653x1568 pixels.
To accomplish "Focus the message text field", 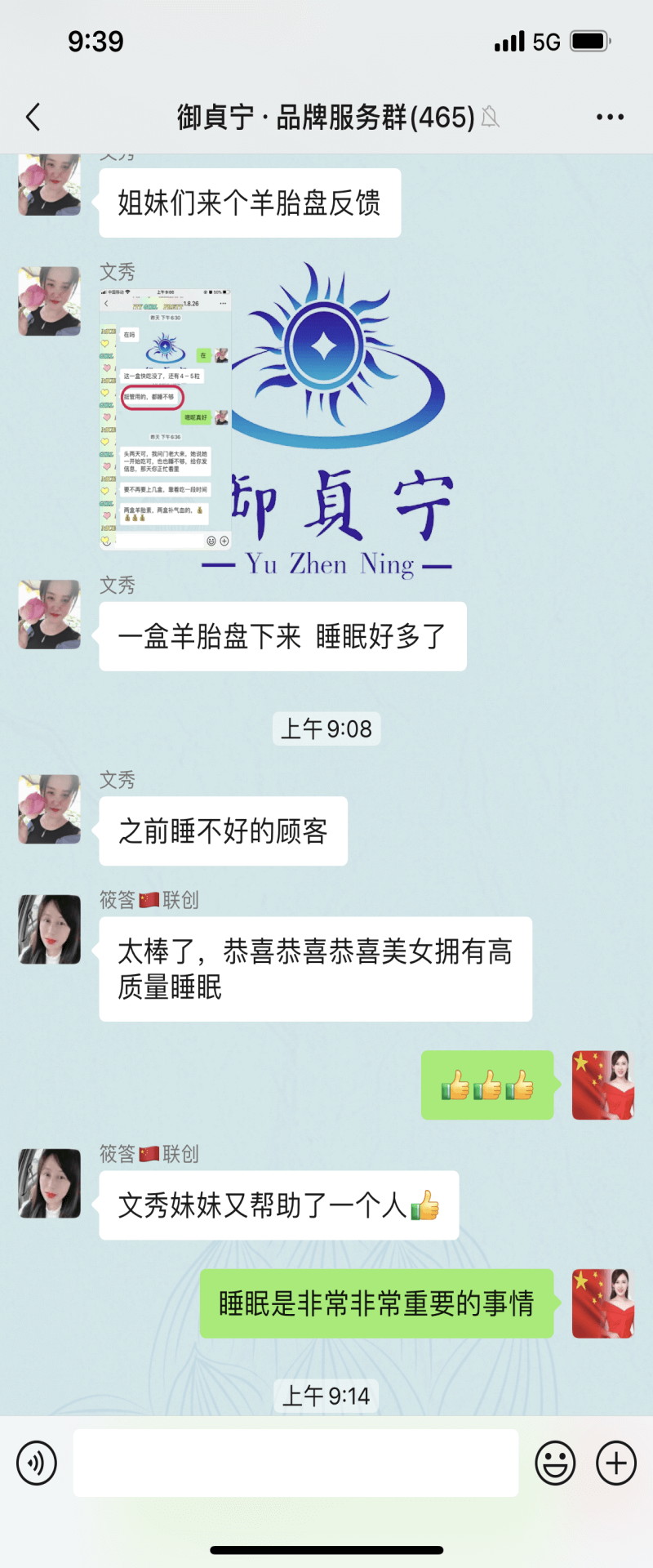I will click(x=295, y=1463).
